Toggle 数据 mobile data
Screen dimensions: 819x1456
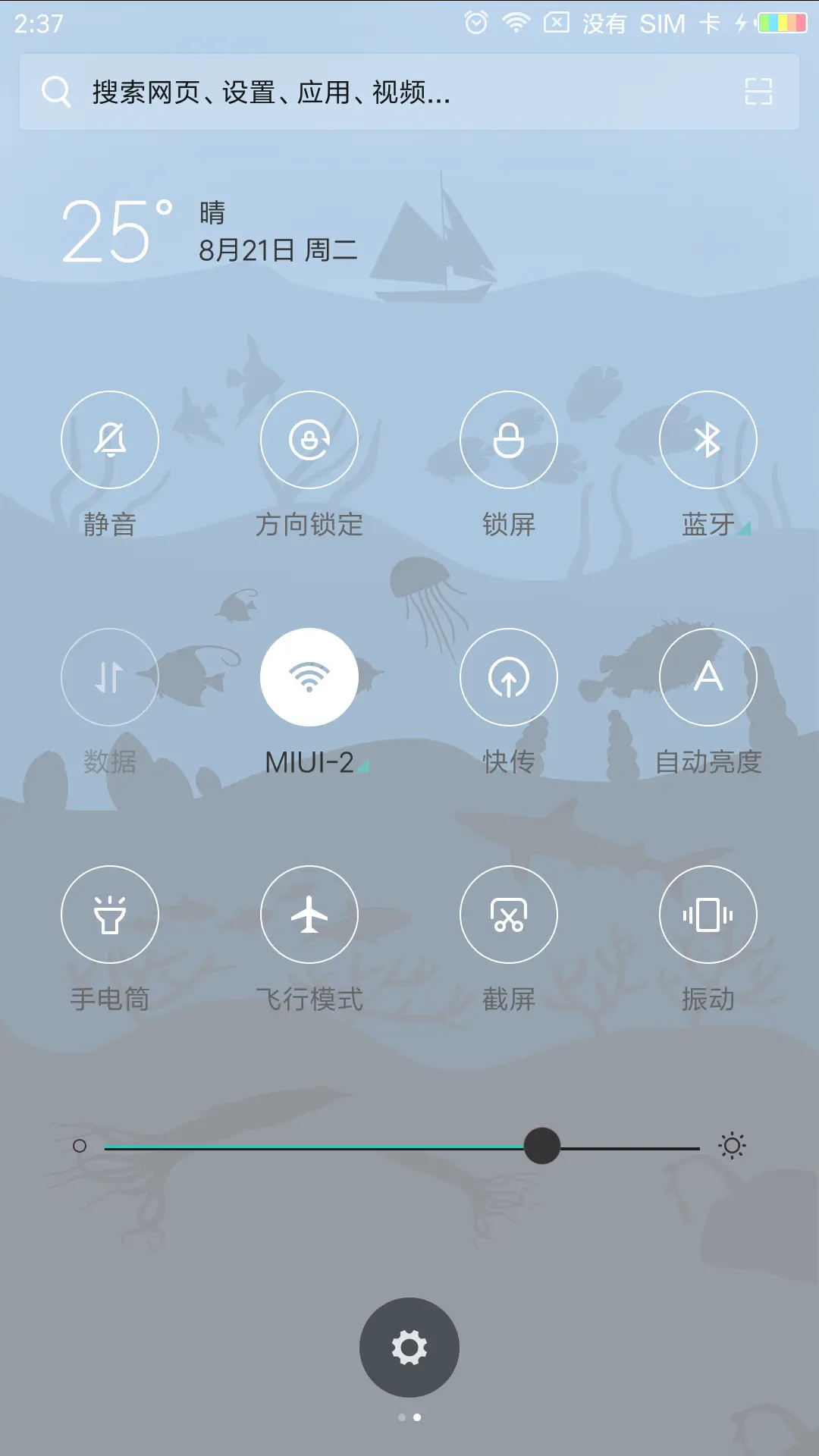[x=110, y=677]
